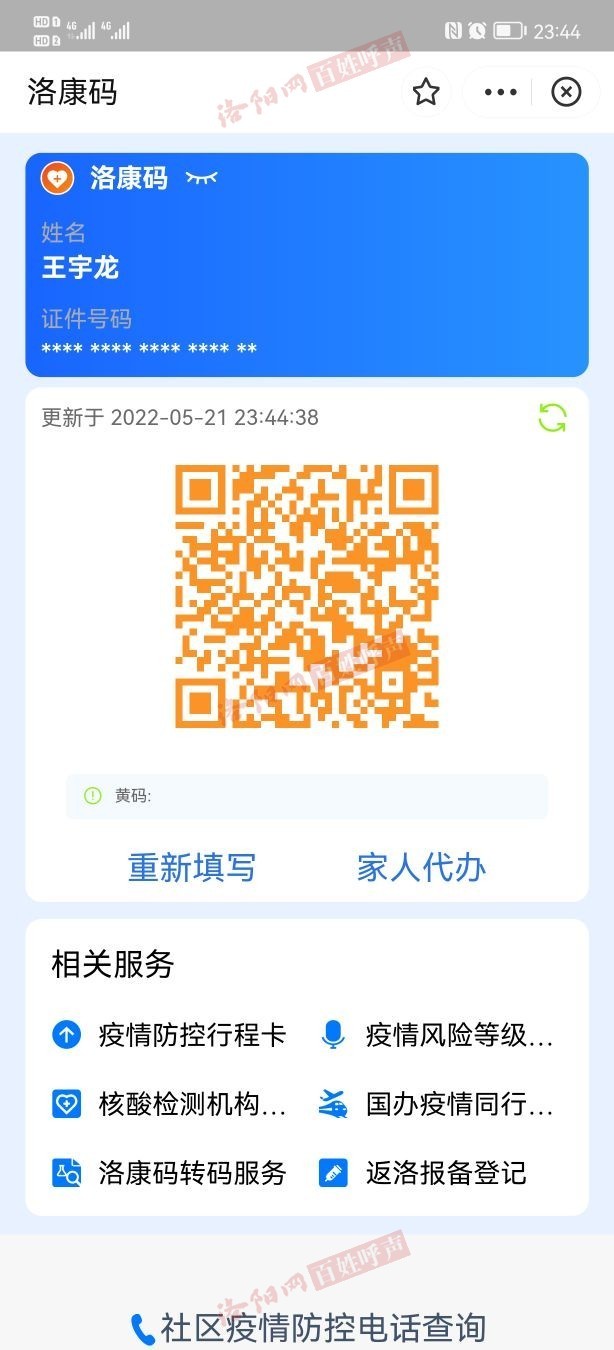This screenshot has width=614, height=1350.
Task: Open 疫情防控行程卡 service
Action: [x=169, y=1035]
